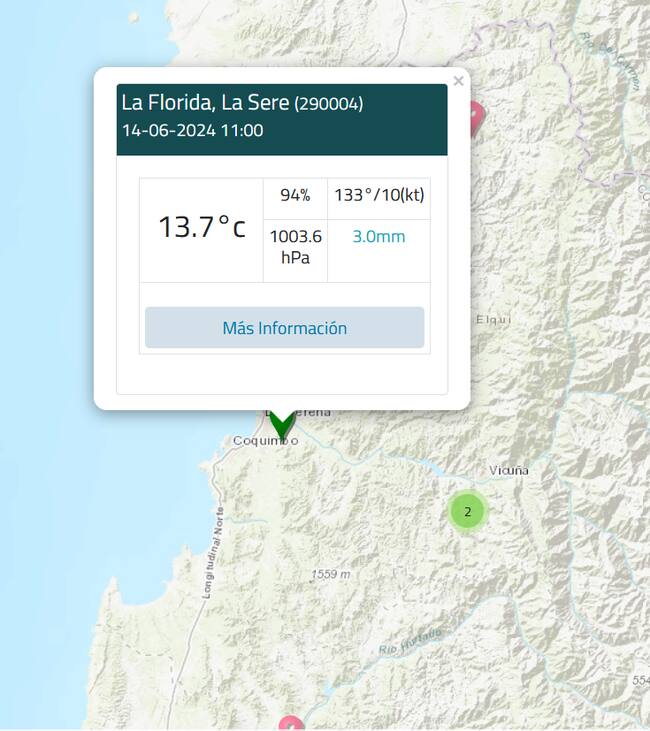Select the green station marker near Coquimbo
Screen dimensions: 650x731
pos(282,424)
